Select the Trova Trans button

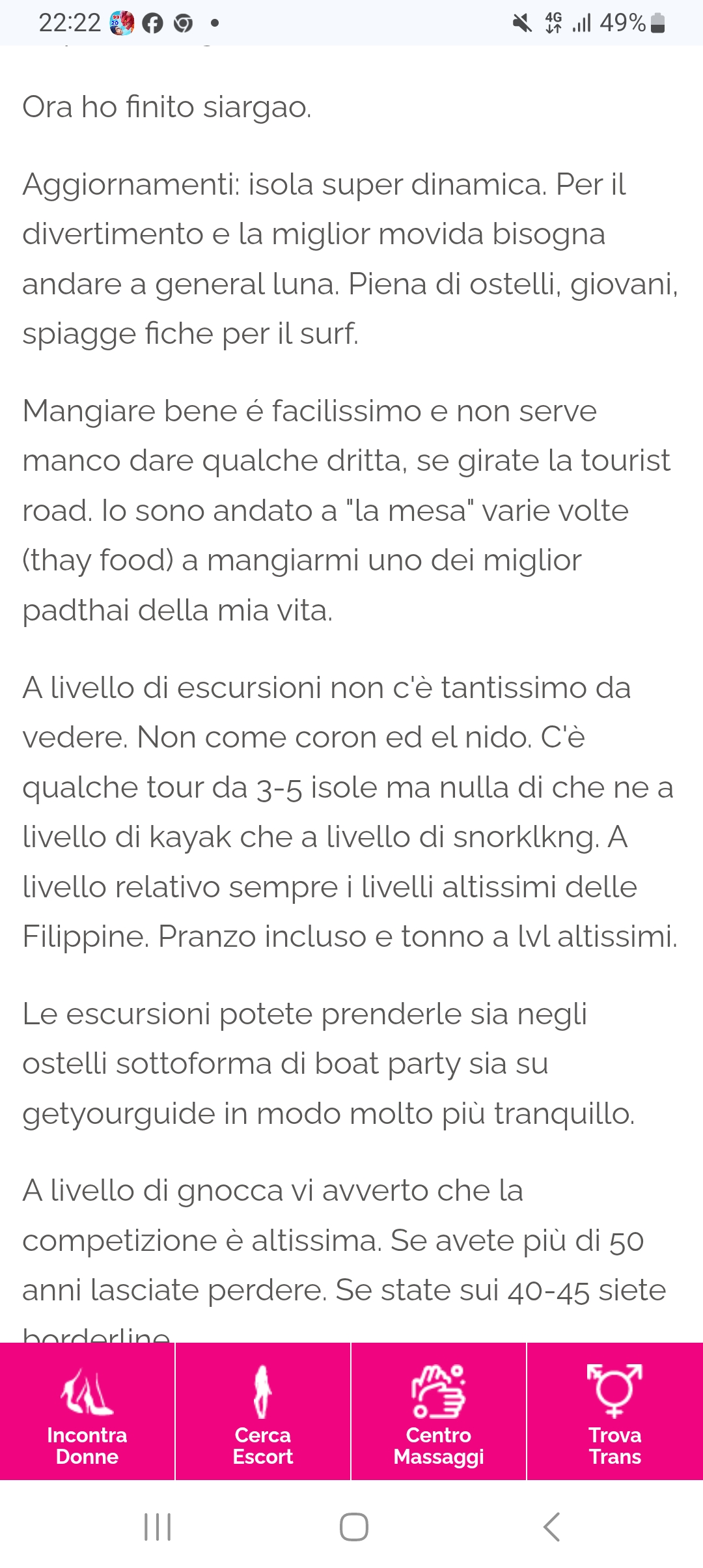coord(615,1410)
